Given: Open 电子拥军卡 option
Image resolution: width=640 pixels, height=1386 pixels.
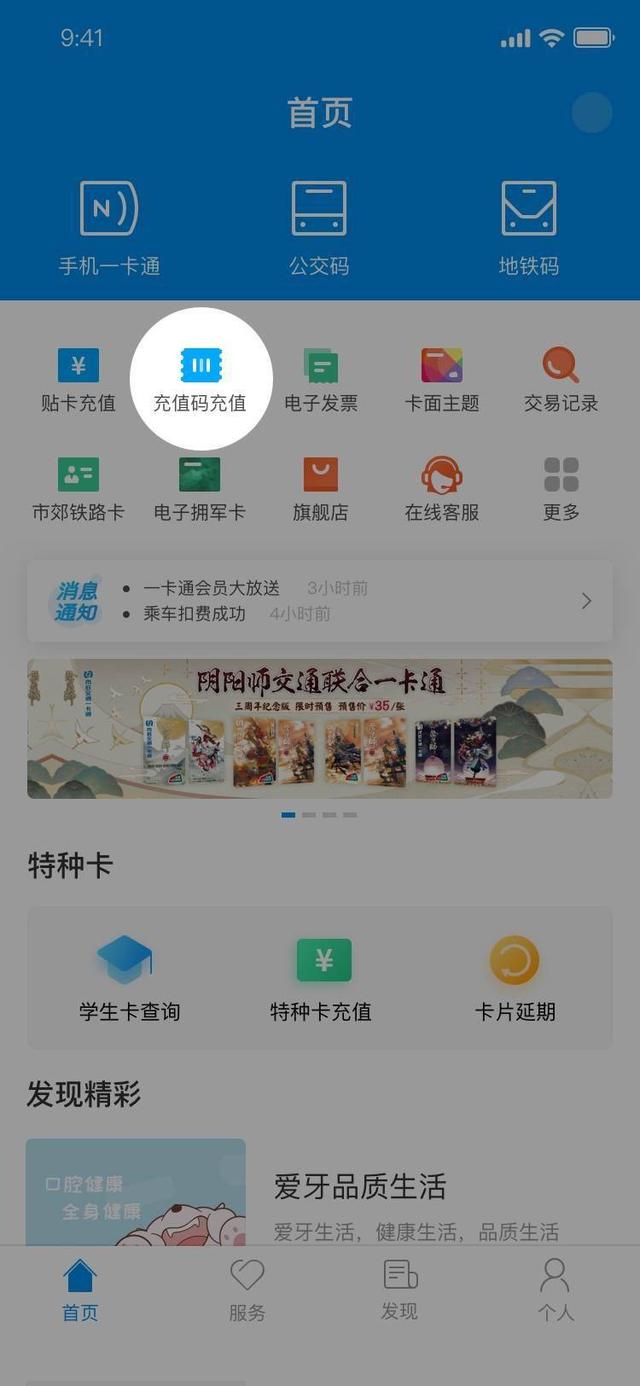Looking at the screenshot, I should tap(199, 489).
